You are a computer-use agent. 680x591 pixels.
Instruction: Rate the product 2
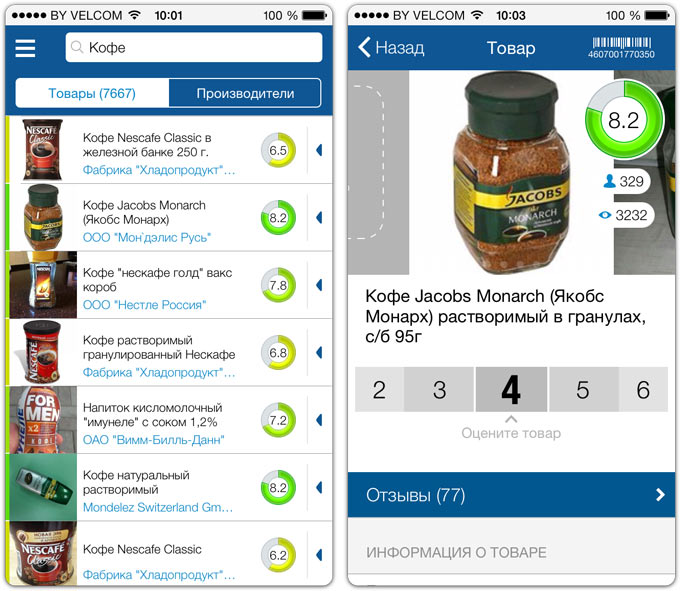[x=379, y=390]
